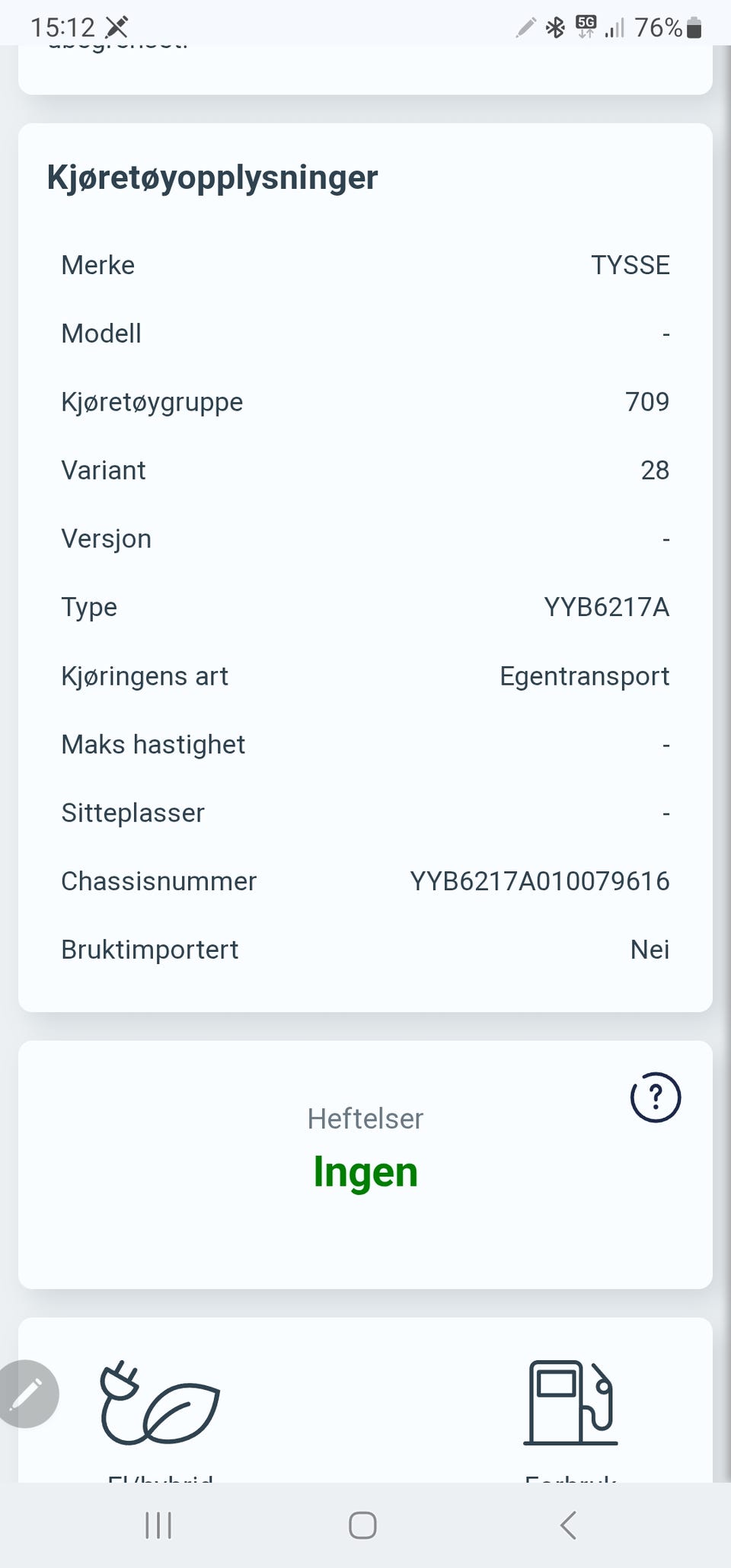Open the Heftelser help question mark icon
This screenshot has height=1568, width=731.
[x=654, y=1097]
